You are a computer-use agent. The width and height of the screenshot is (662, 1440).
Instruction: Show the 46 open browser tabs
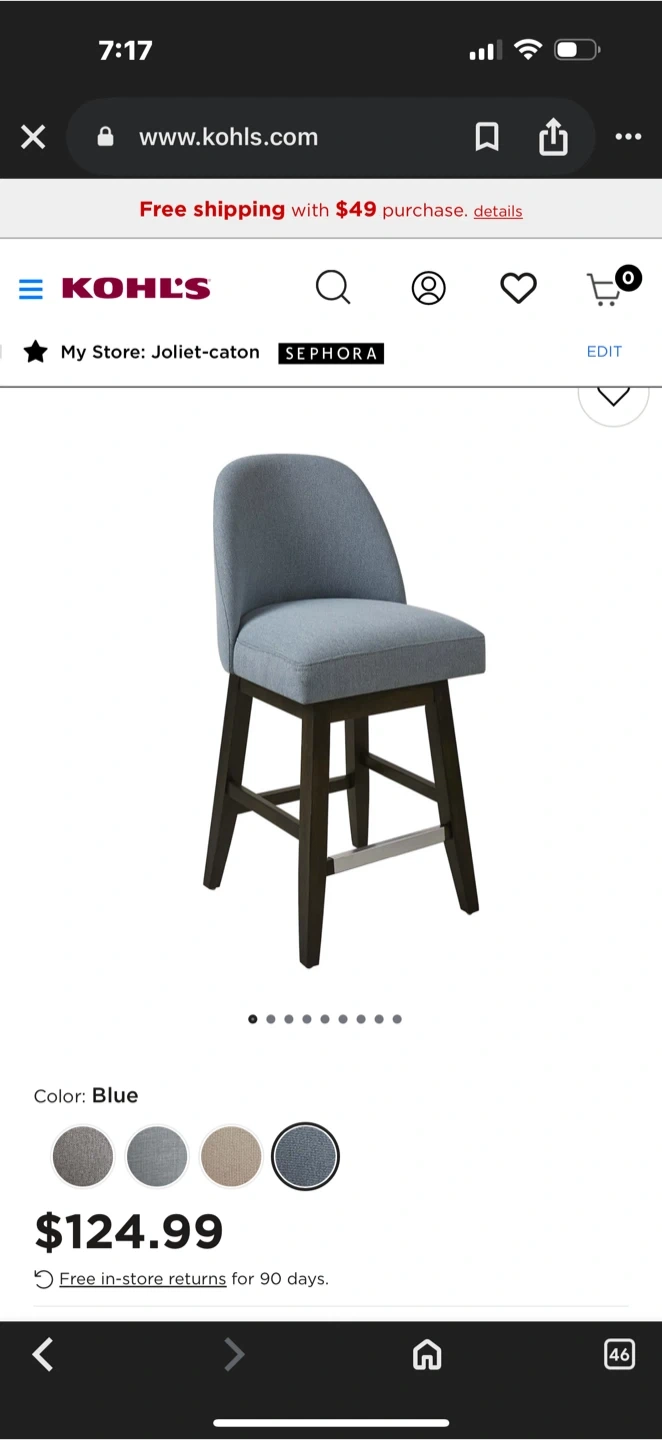[x=619, y=1355]
